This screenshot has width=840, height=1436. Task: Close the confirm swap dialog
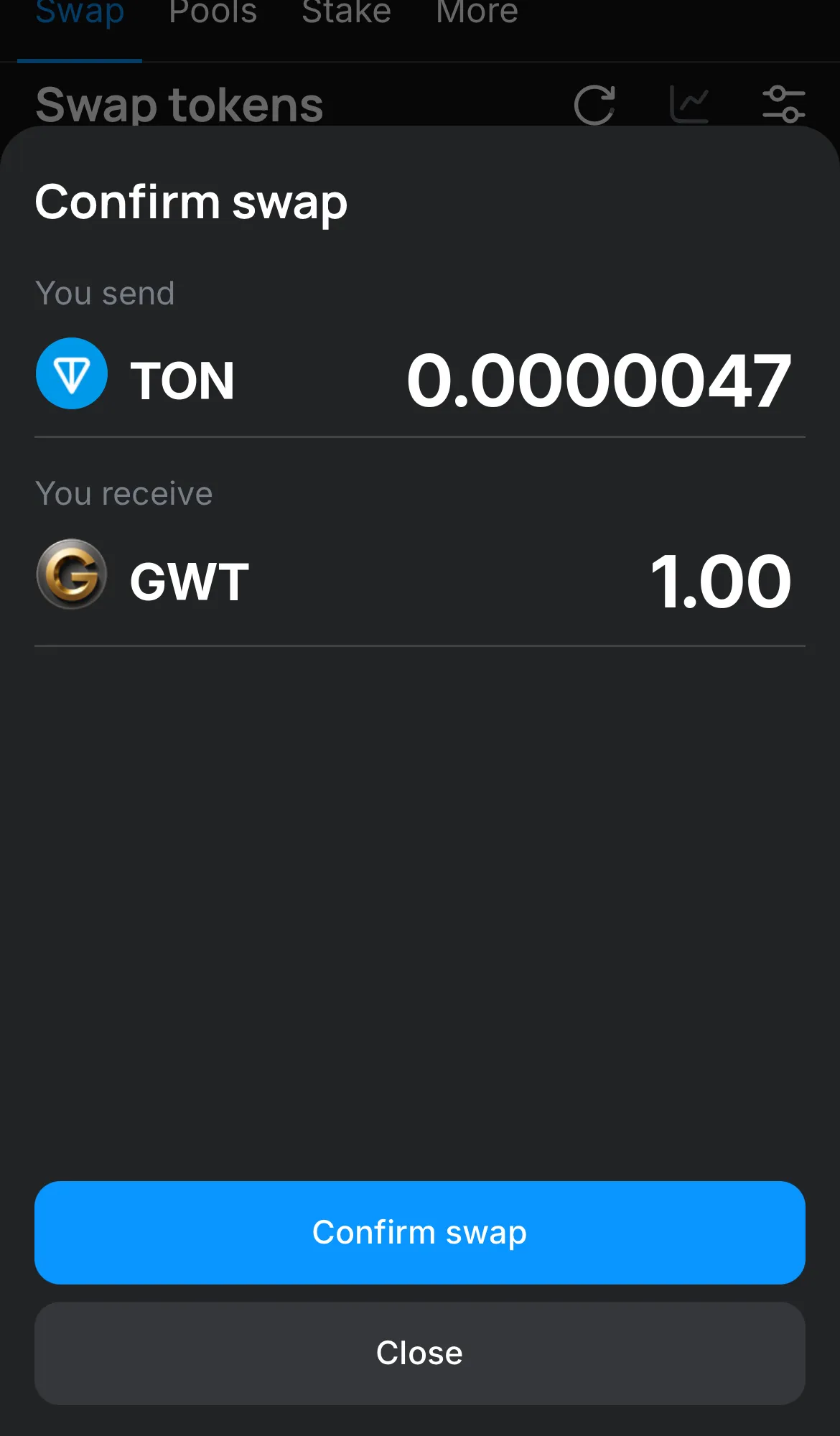419,1353
